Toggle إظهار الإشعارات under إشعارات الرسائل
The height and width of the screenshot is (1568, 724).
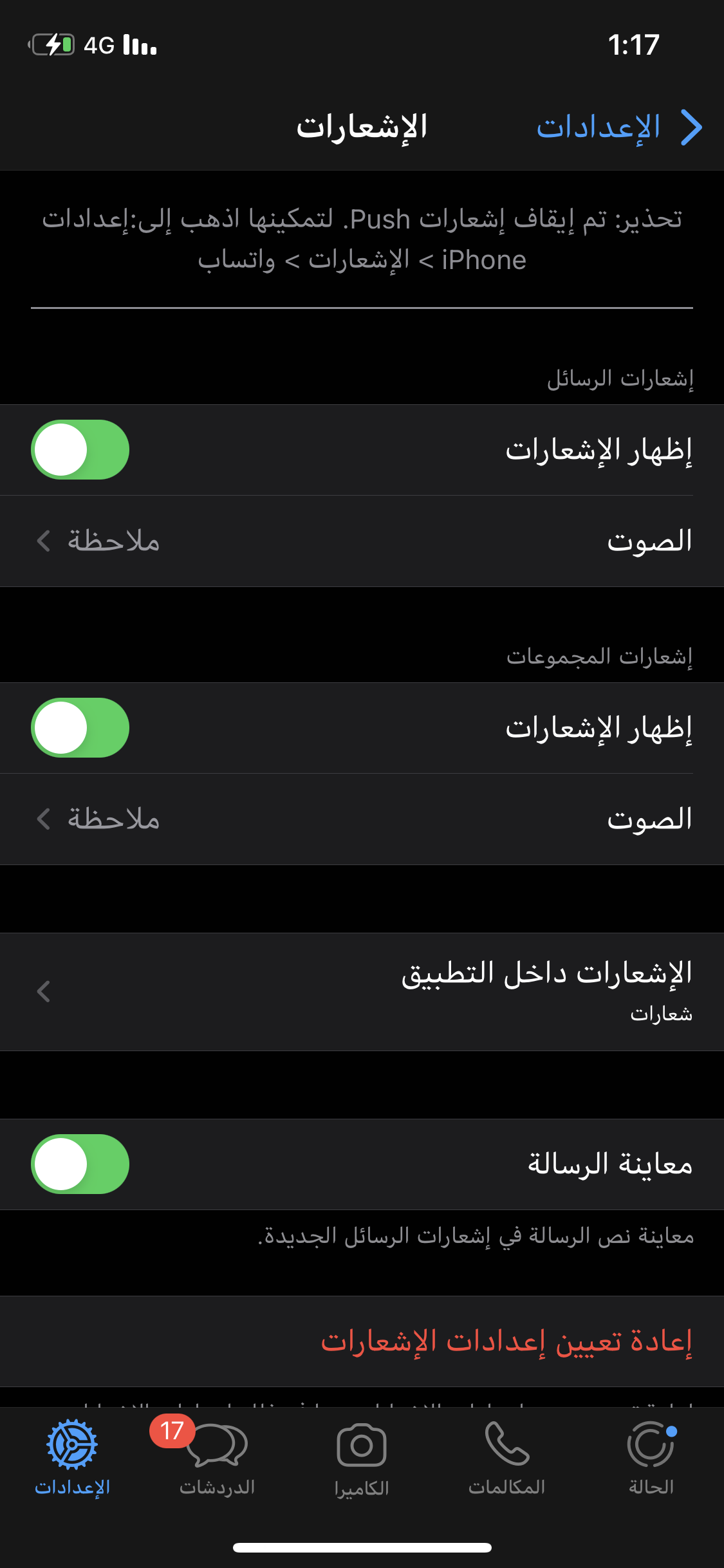coord(80,450)
